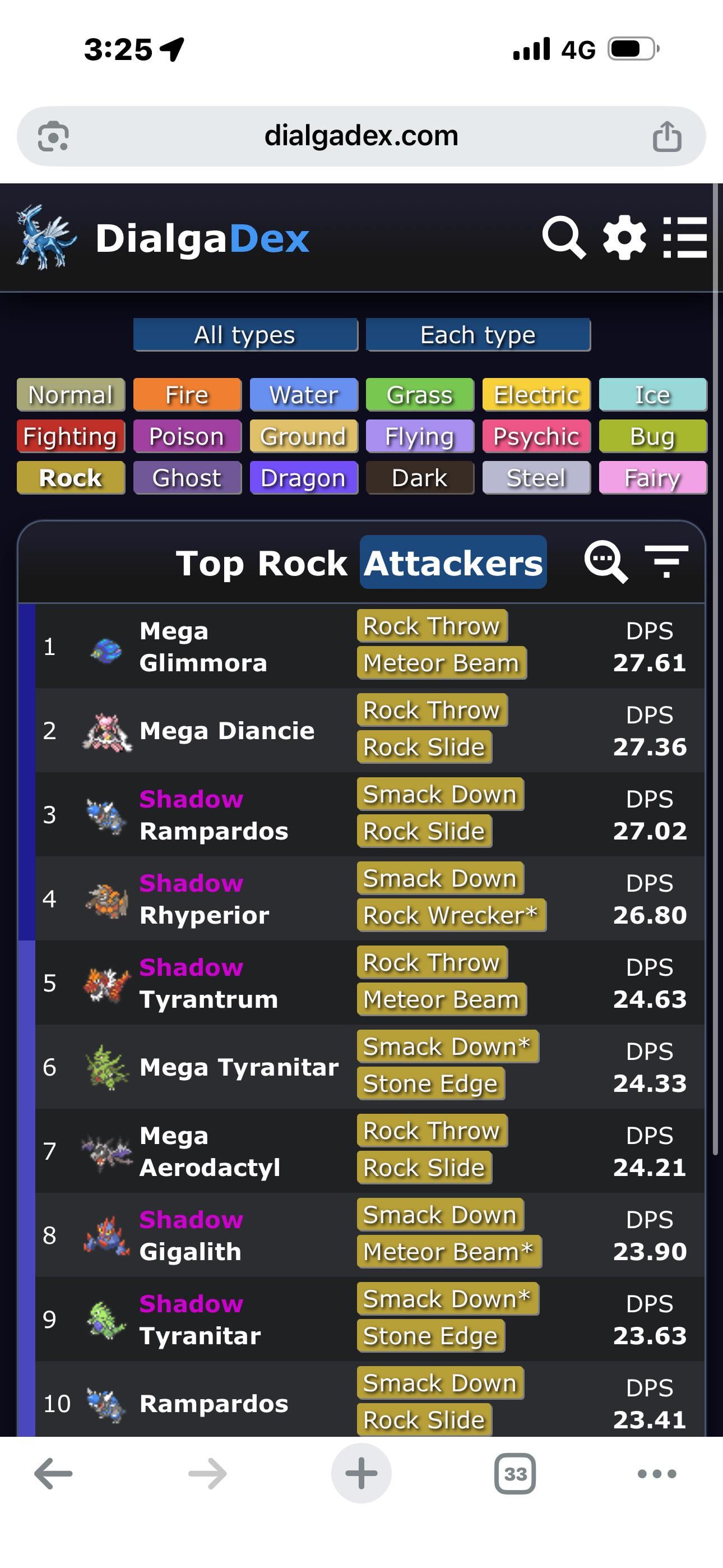723x1568 pixels.
Task: Open Shadow Rampardos entry
Action: tap(213, 814)
